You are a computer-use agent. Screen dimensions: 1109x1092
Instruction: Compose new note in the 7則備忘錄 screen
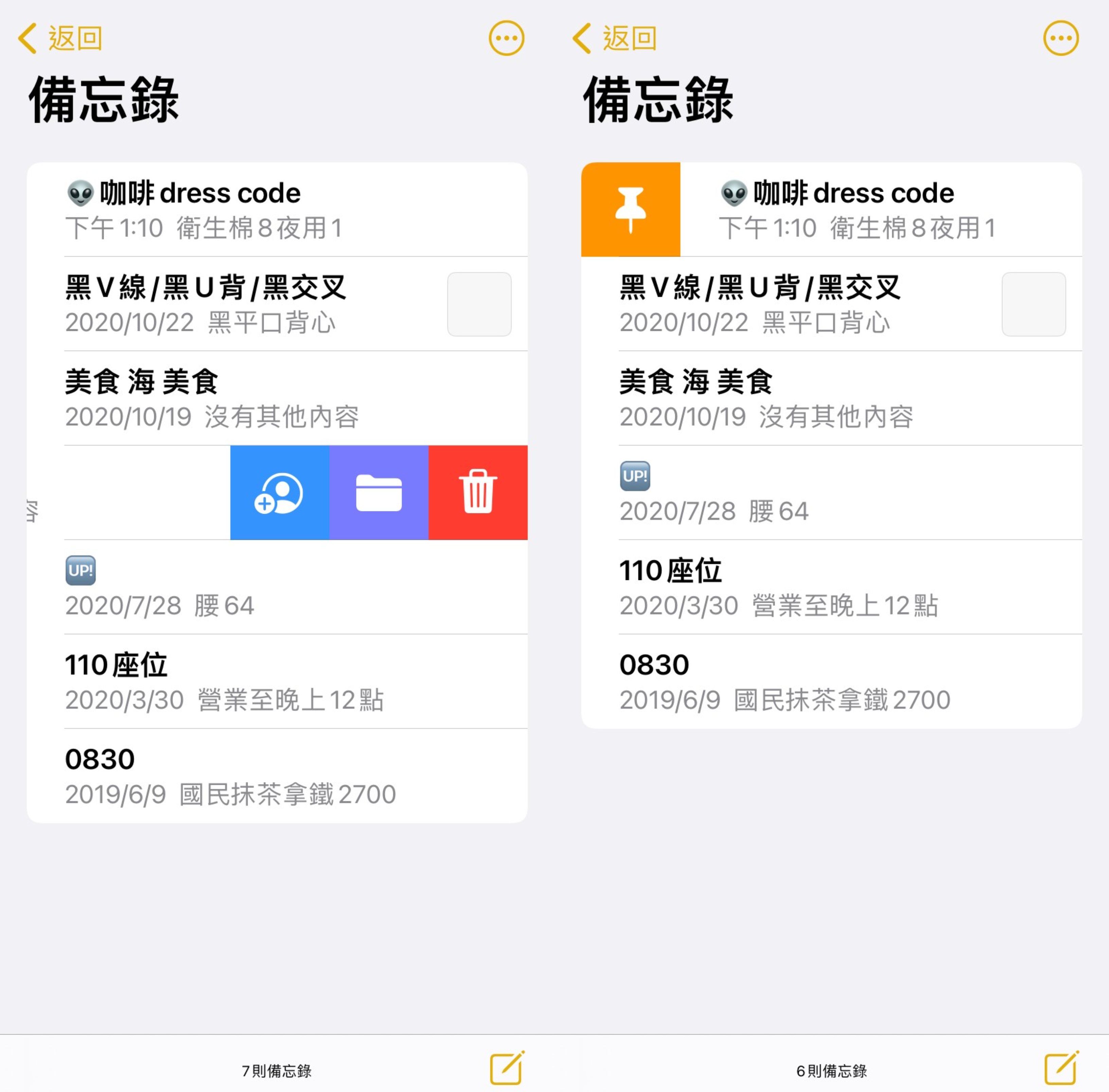[x=507, y=1069]
